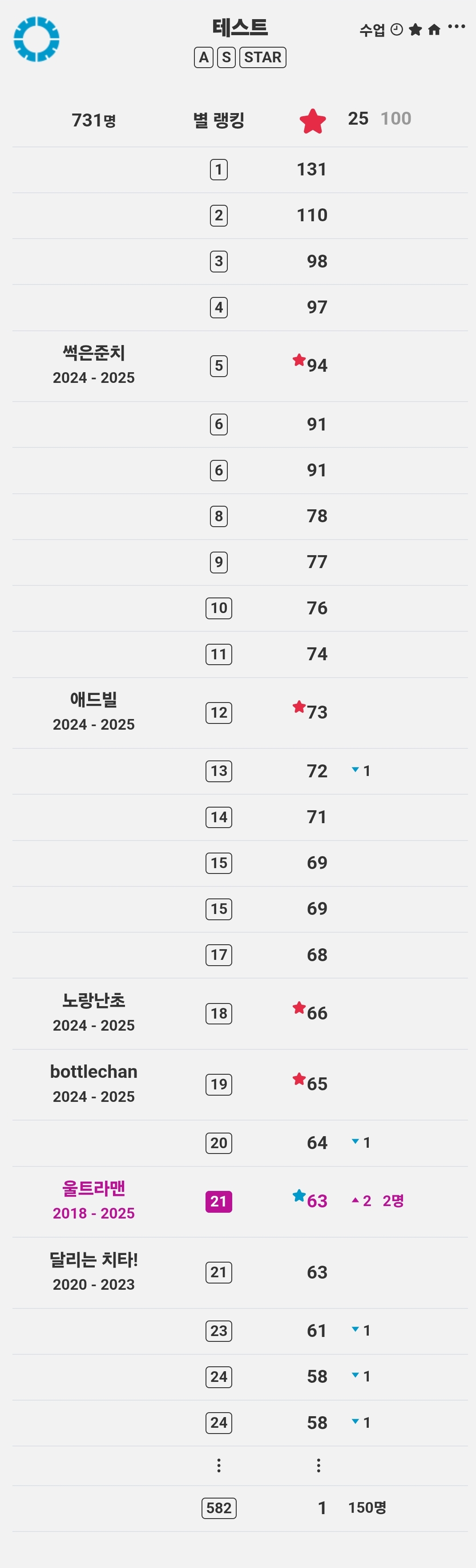The height and width of the screenshot is (1568, 476).
Task: Open 썩은준치's ranking row
Action: coord(240,366)
